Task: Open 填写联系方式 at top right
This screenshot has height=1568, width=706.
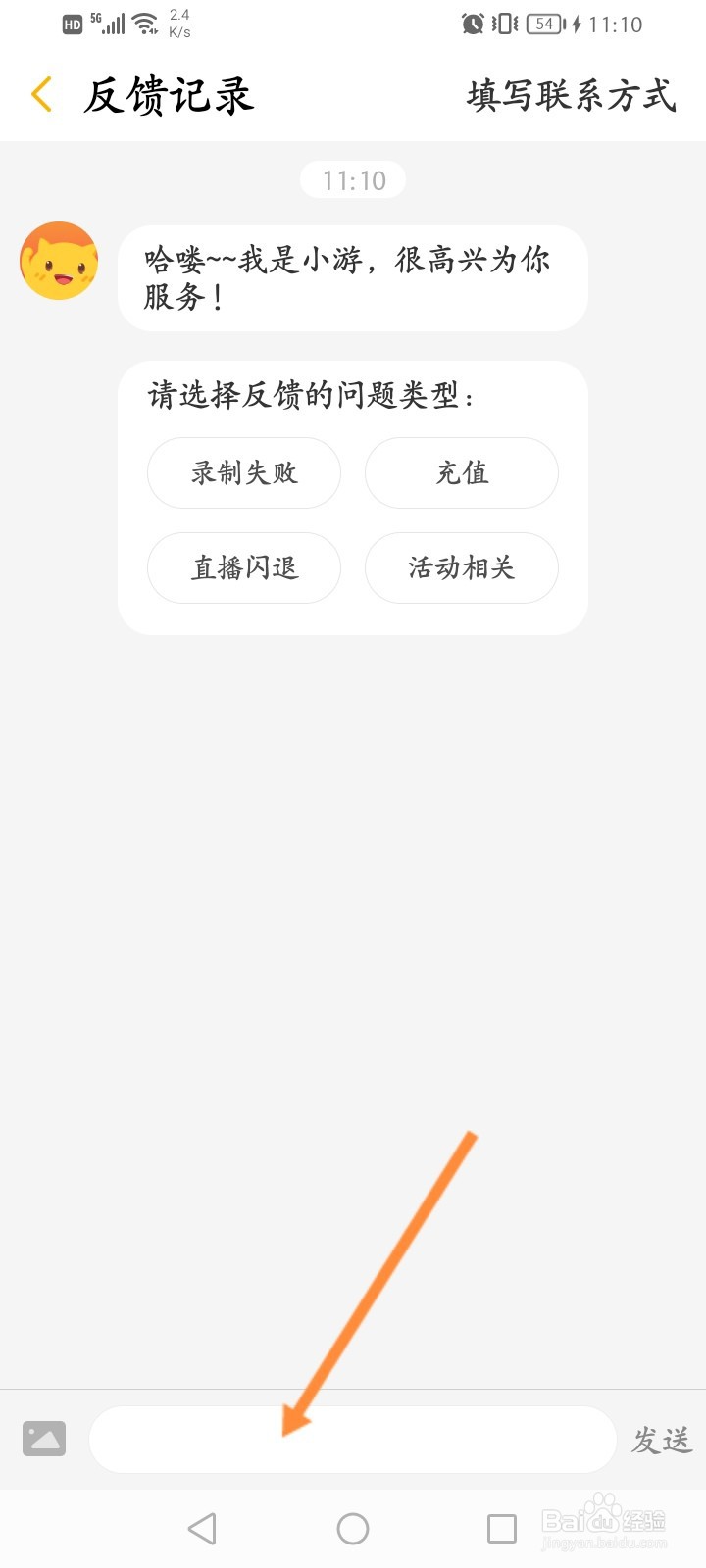Action: tap(571, 94)
